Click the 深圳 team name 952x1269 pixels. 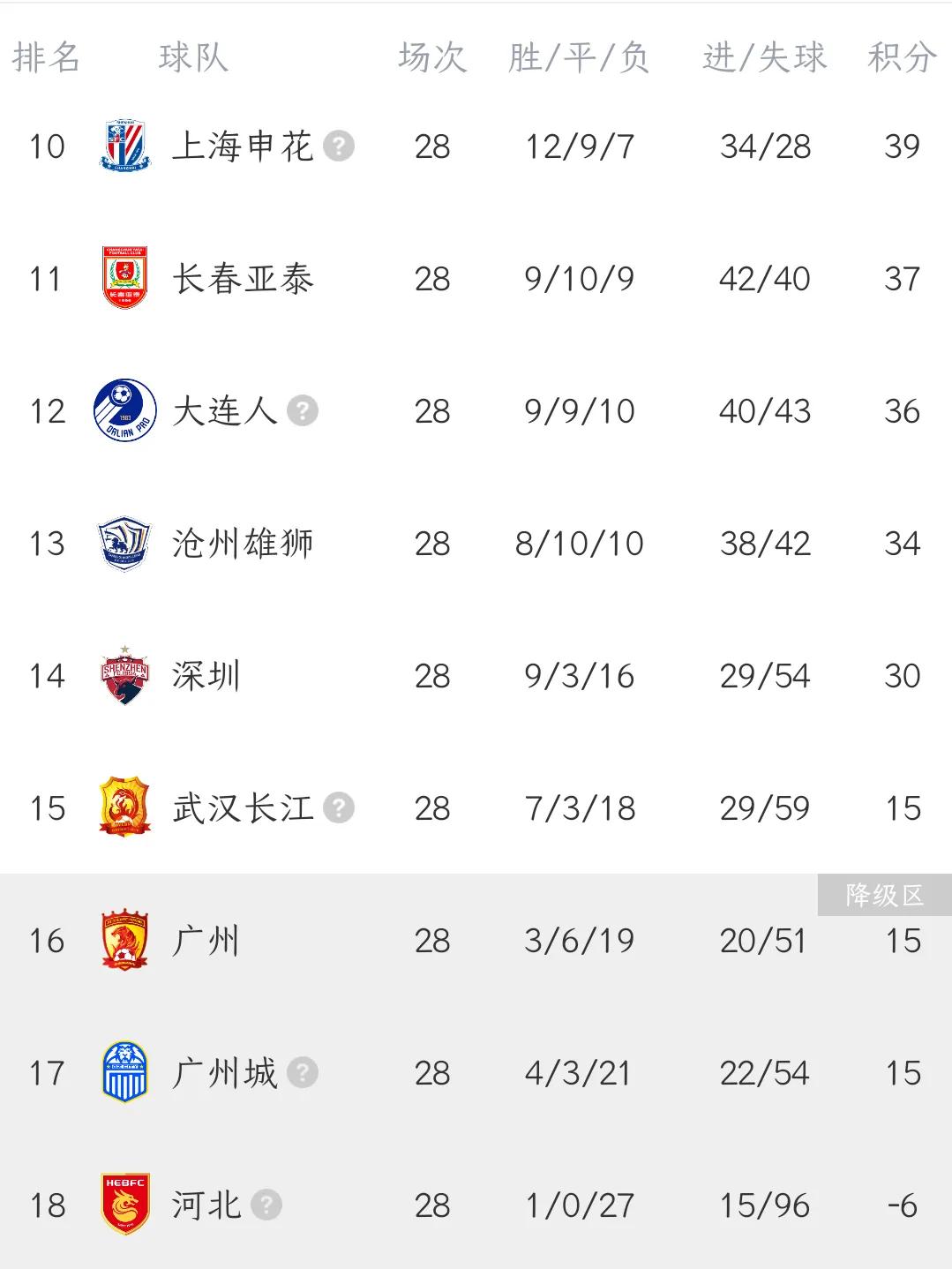205,676
